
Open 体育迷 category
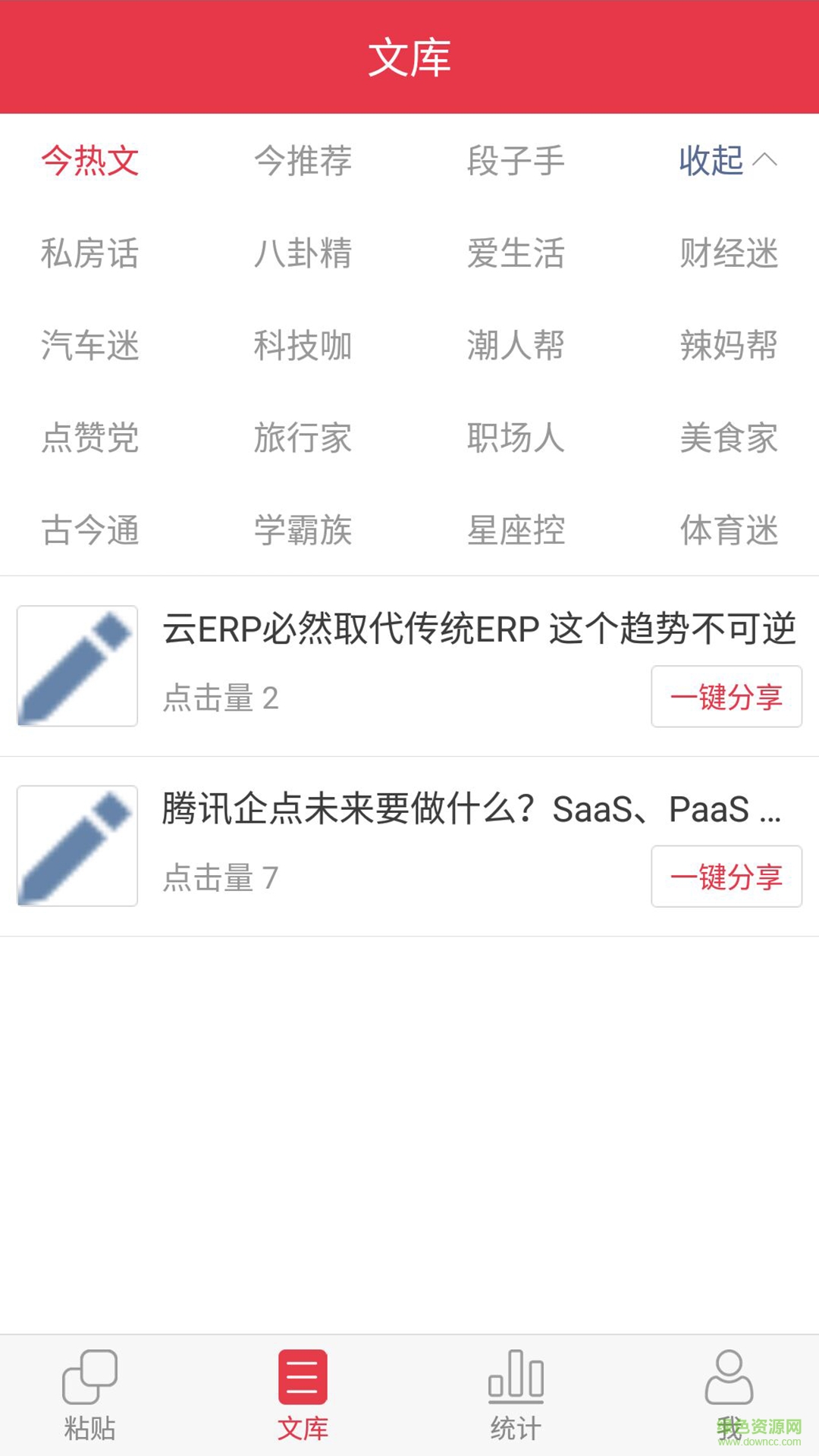click(729, 530)
